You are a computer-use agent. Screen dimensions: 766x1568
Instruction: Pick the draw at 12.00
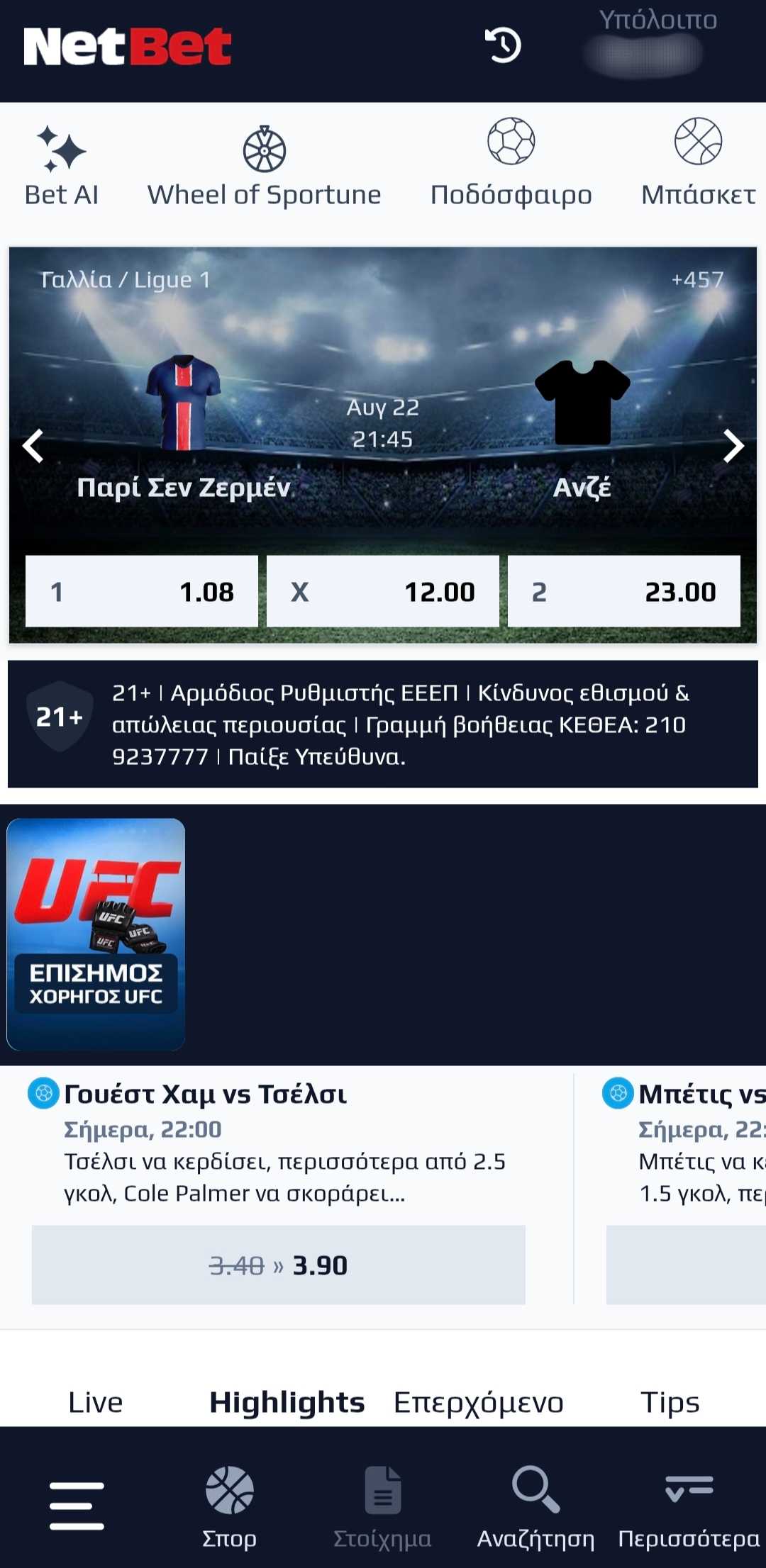383,591
